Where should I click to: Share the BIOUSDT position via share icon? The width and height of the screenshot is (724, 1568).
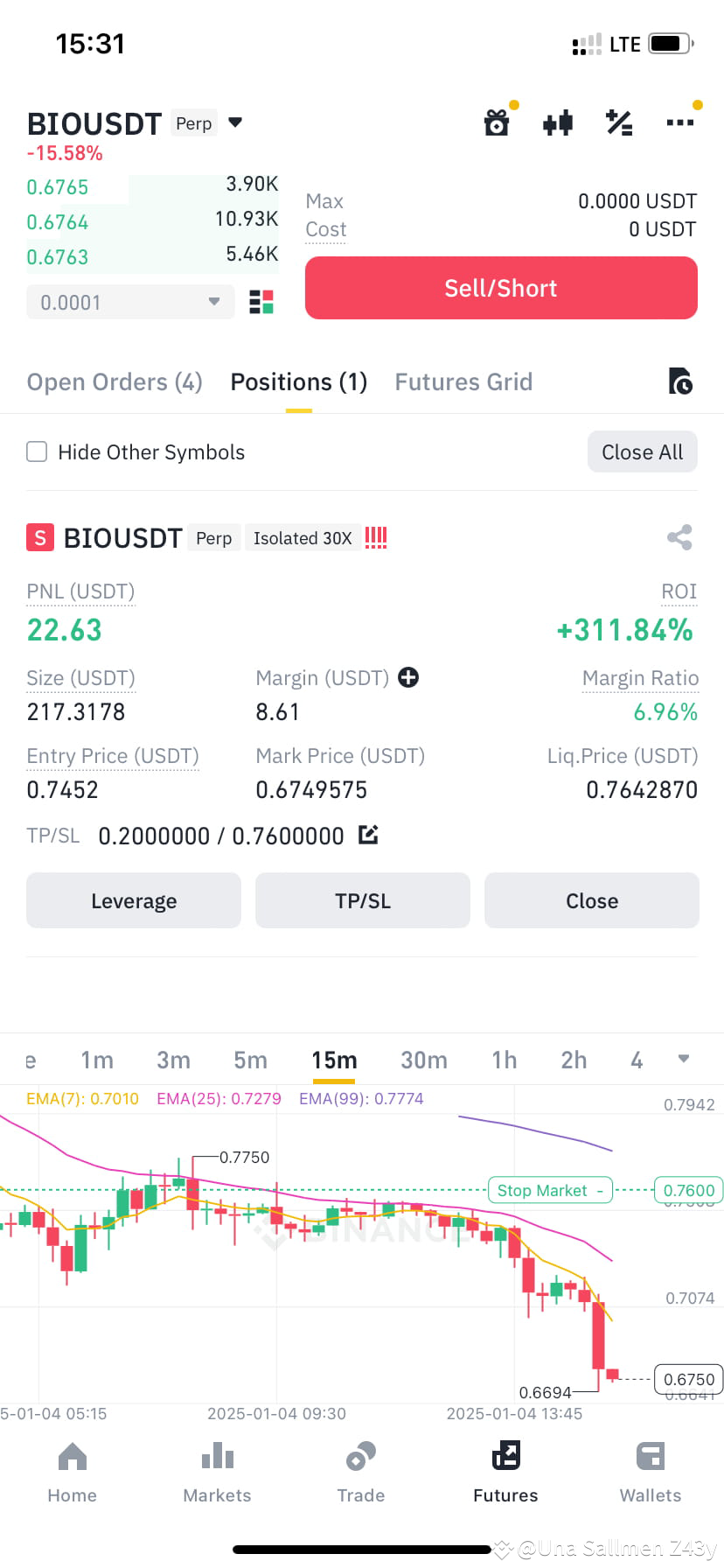point(679,537)
